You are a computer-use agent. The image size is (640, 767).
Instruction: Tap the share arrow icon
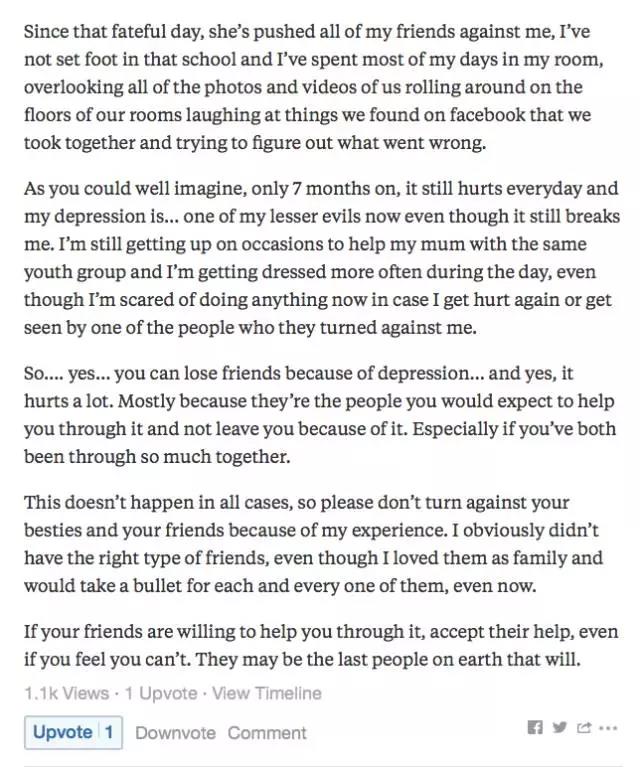coord(583,729)
